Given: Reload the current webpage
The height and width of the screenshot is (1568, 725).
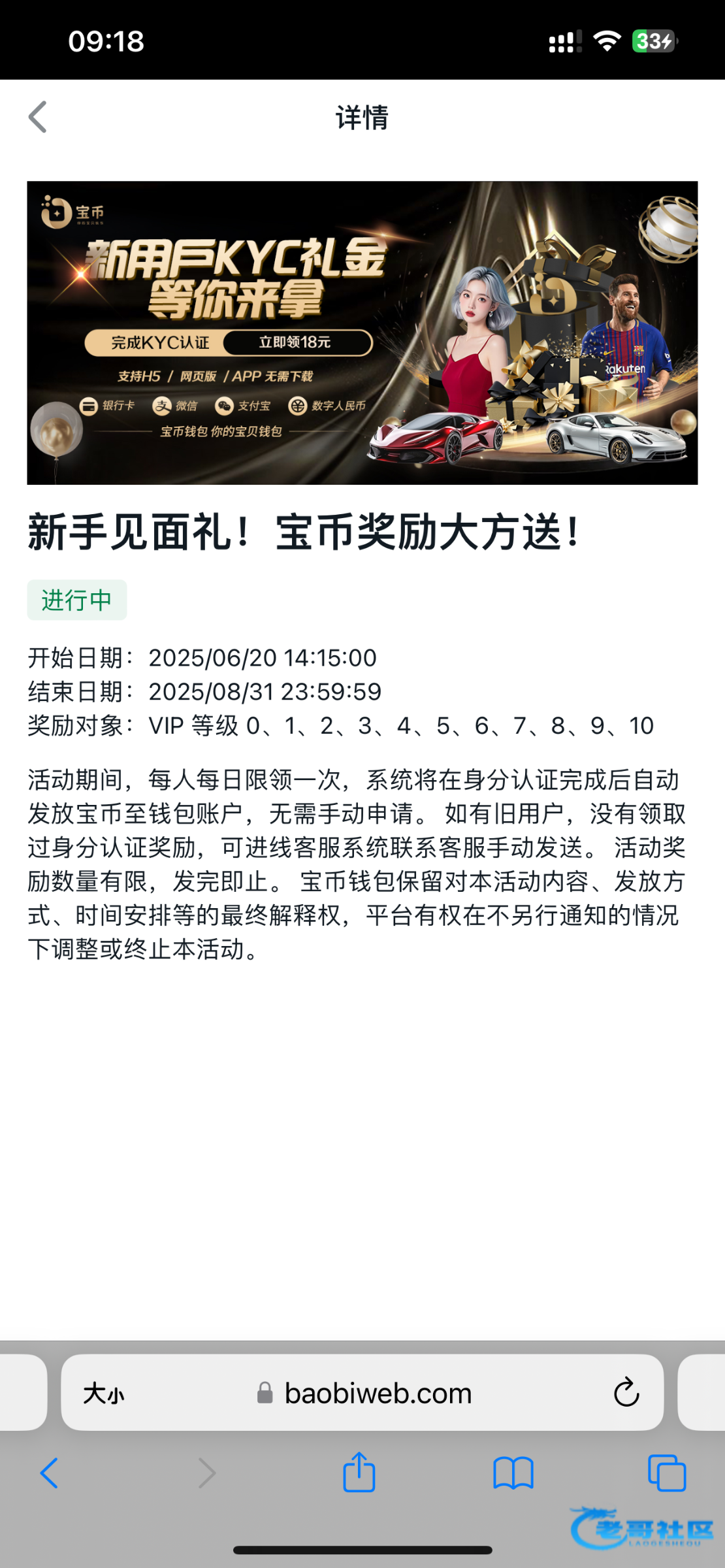Looking at the screenshot, I should (x=626, y=1392).
